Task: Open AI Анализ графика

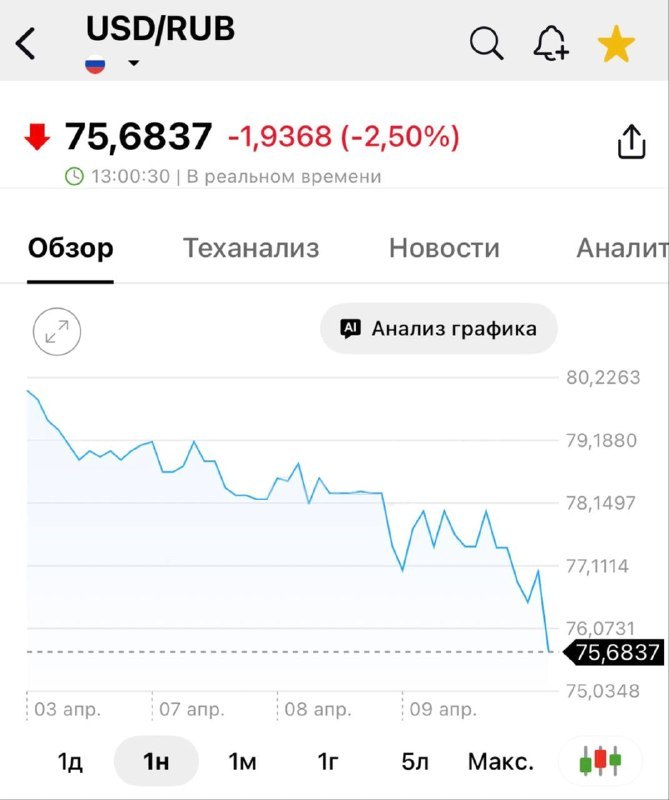Action: click(439, 328)
